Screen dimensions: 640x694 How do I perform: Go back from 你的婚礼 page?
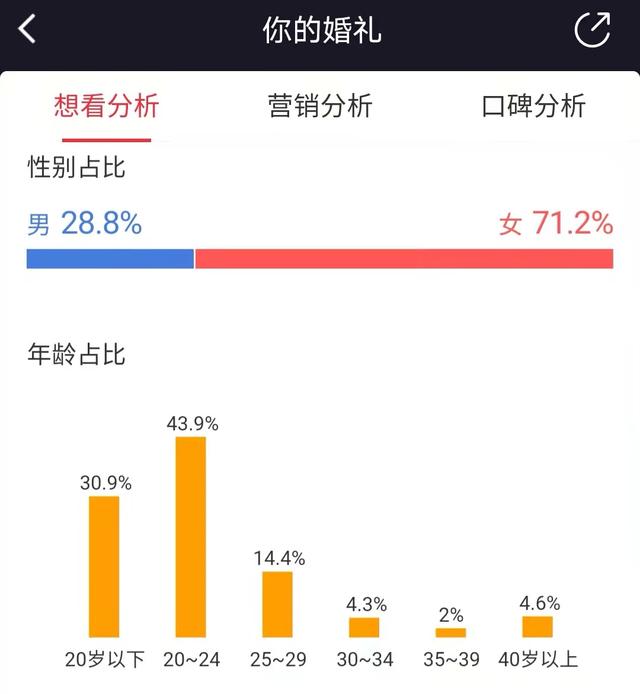pyautogui.click(x=27, y=29)
